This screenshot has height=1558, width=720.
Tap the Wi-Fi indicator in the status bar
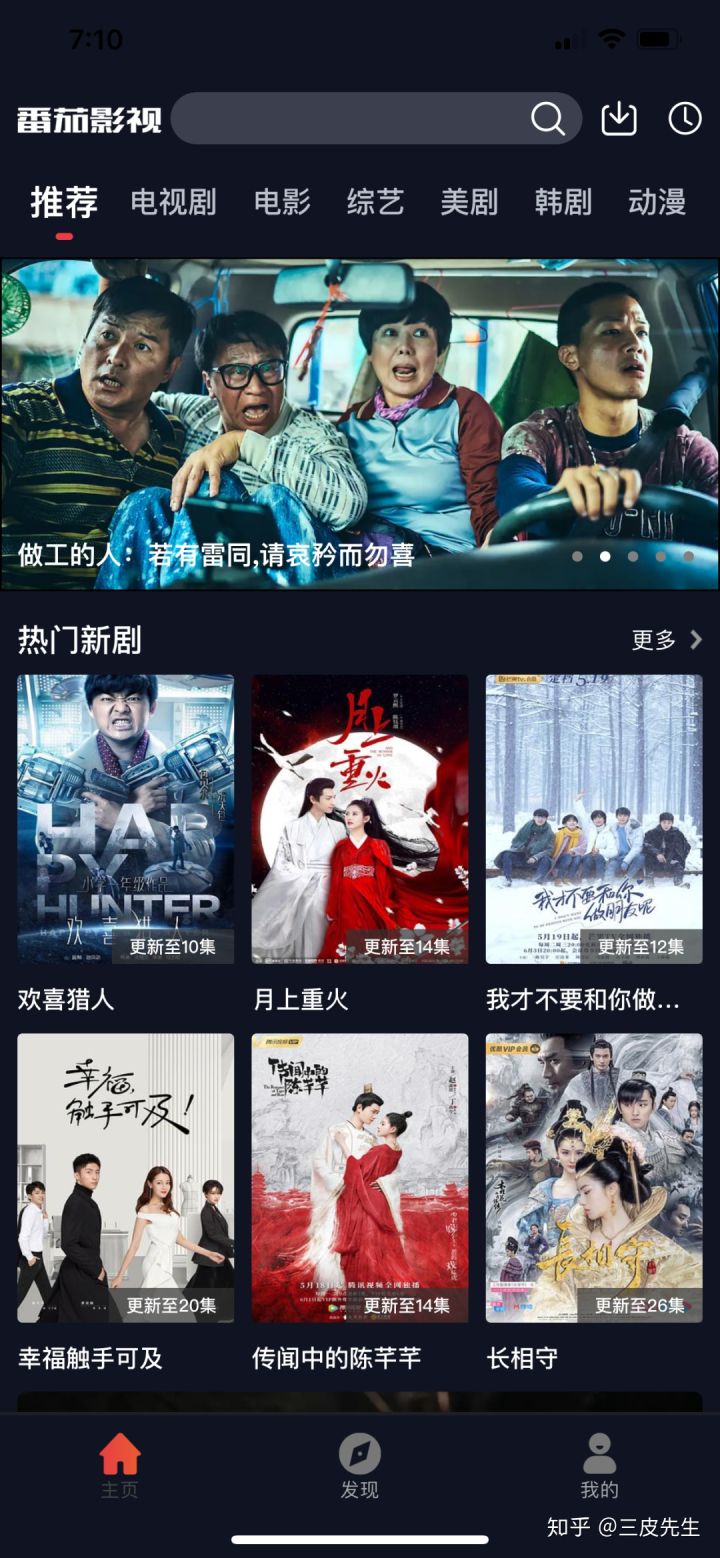pyautogui.click(x=614, y=38)
